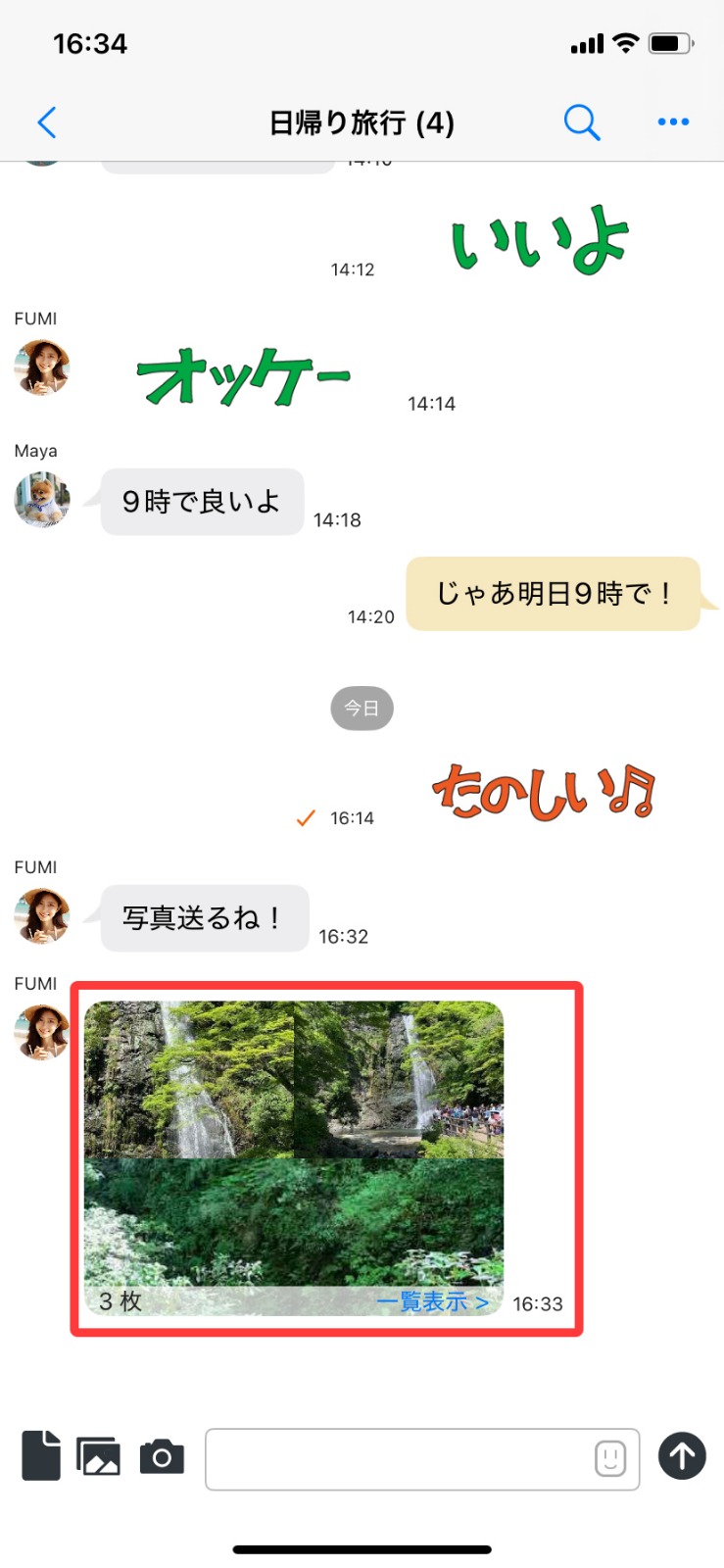Tap the たのしい sticker message
724x1568 pixels.
(544, 792)
